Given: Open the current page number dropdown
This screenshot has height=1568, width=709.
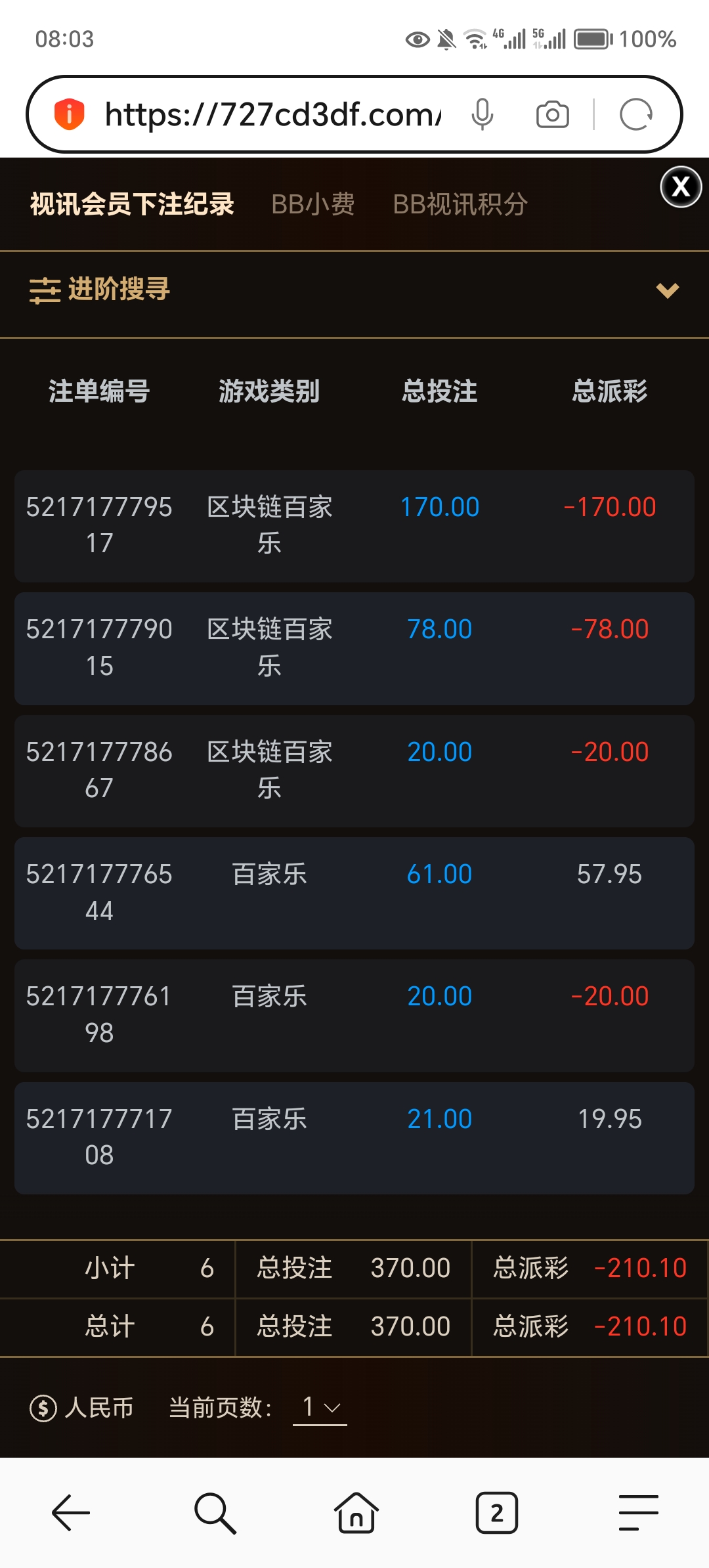Looking at the screenshot, I should (x=320, y=1408).
